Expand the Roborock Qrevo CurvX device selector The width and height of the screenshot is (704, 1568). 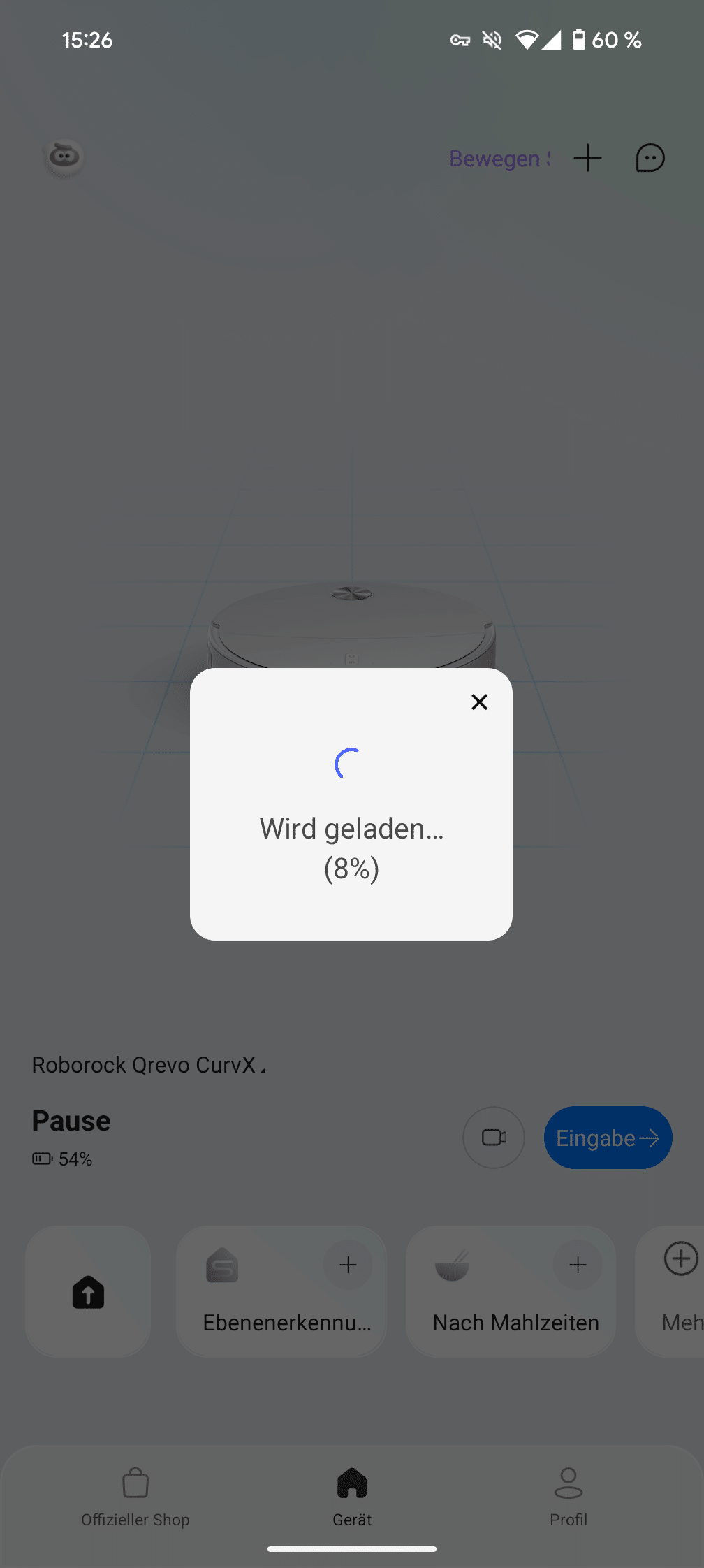coord(149,1065)
